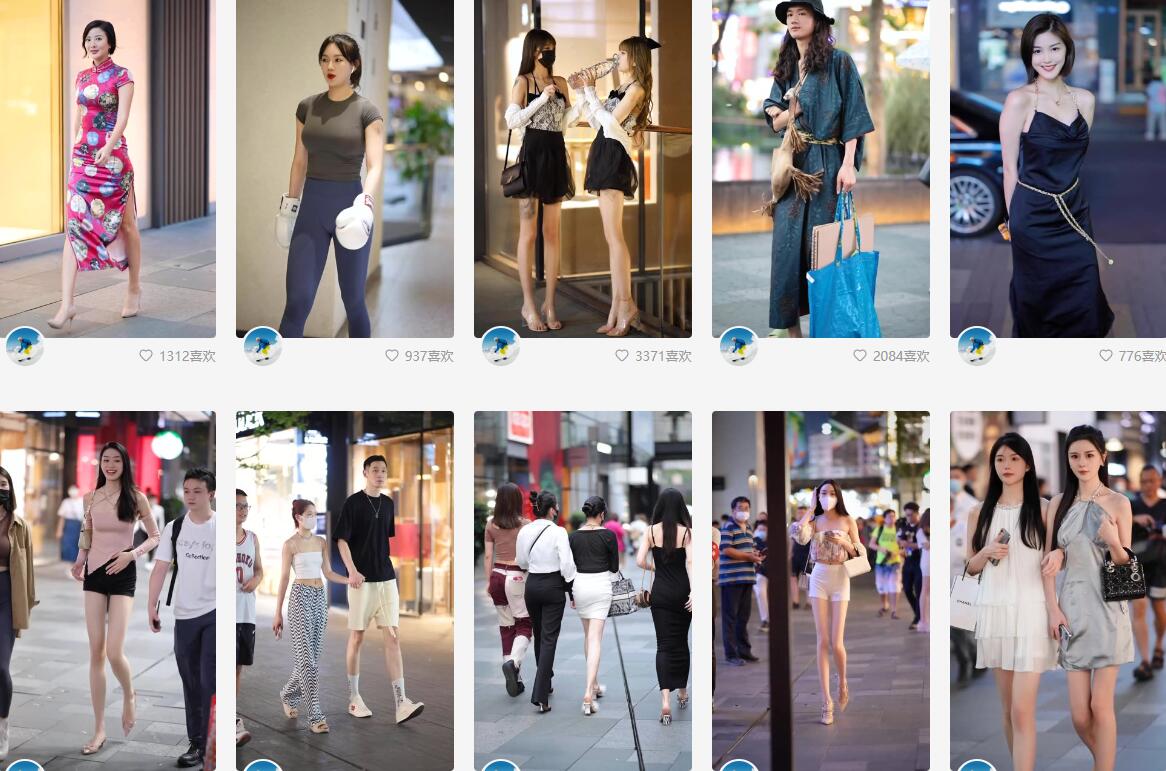Like the photo with 2084喜欢
Viewport: 1166px width, 771px height.
point(860,356)
